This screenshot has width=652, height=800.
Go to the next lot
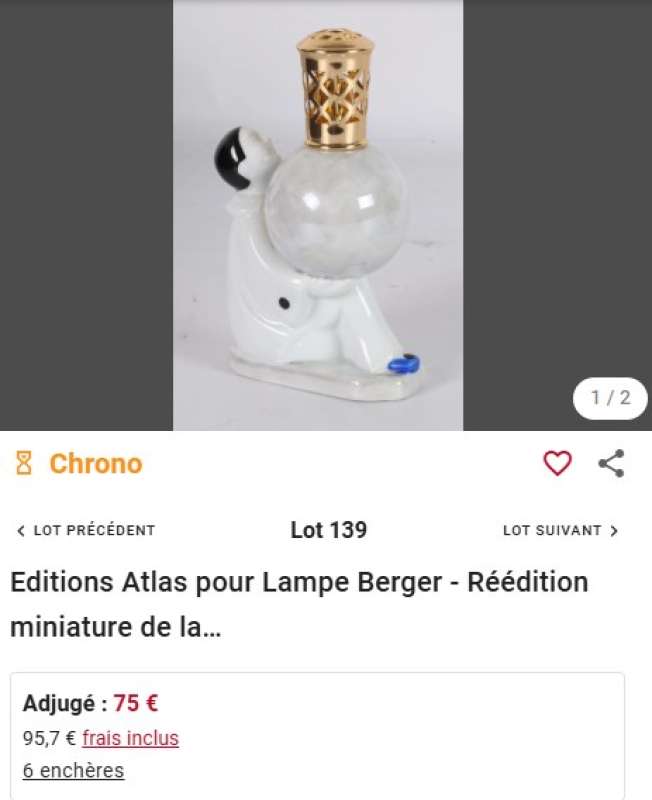(560, 530)
